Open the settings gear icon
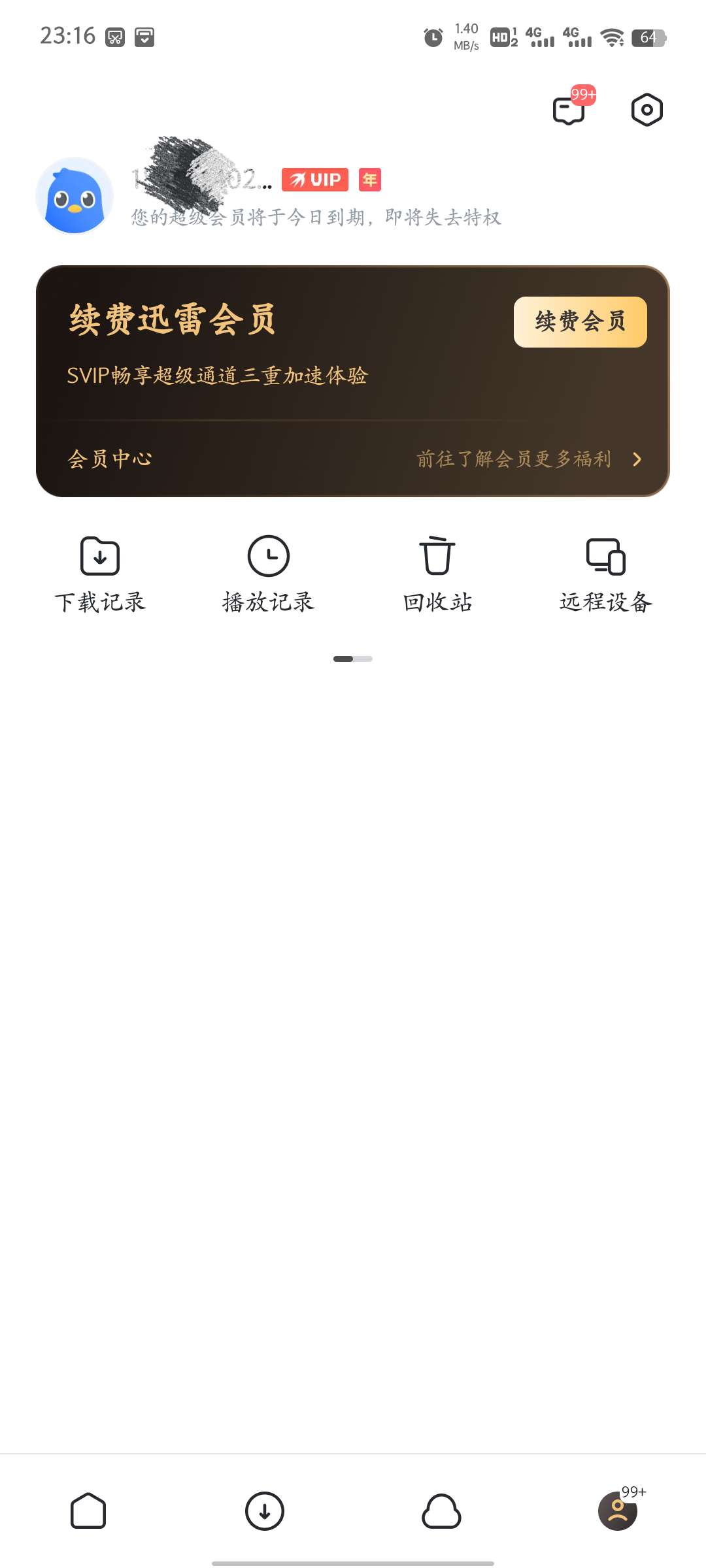This screenshot has height=1568, width=706. tap(647, 110)
